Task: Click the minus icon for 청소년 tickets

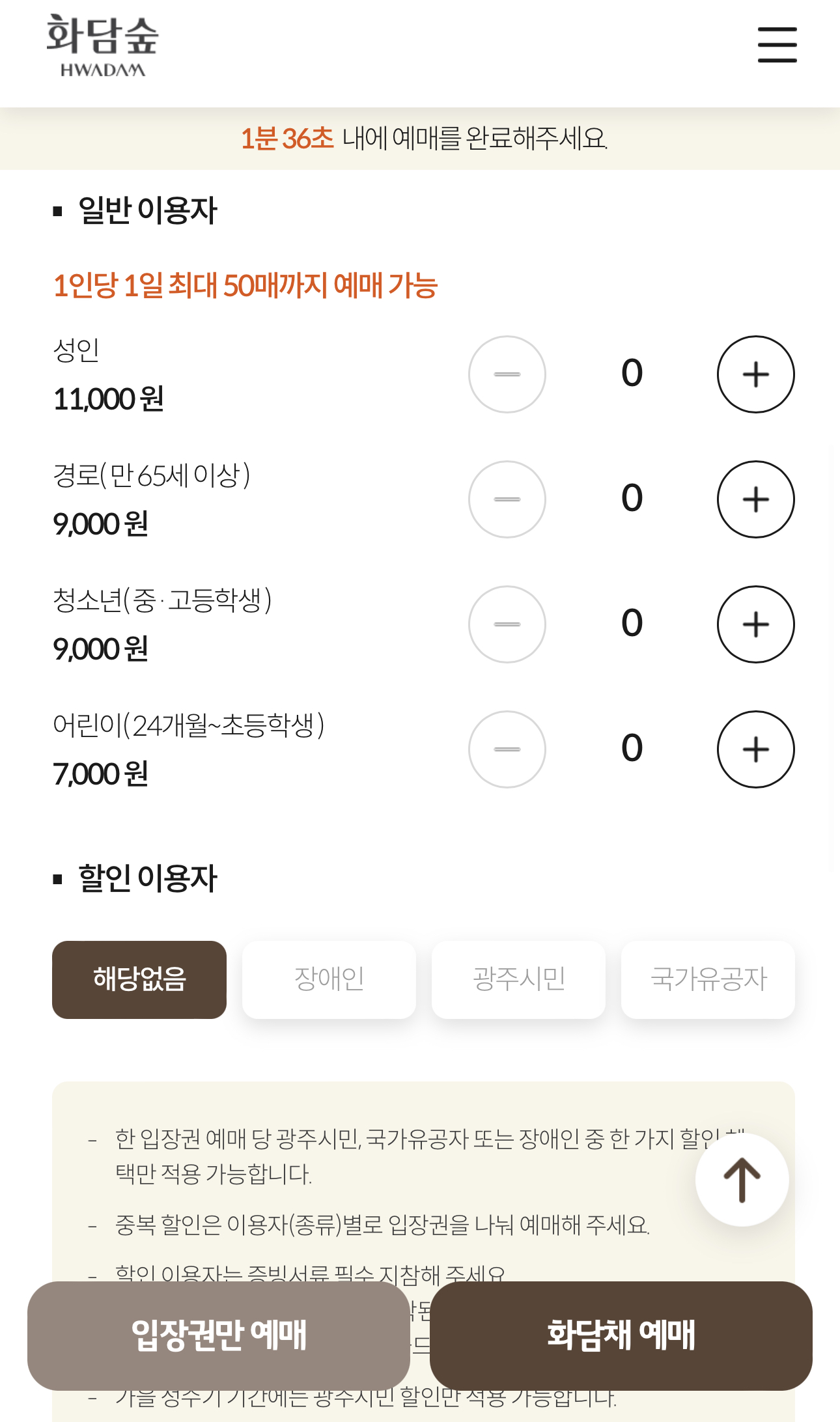Action: pyautogui.click(x=507, y=624)
